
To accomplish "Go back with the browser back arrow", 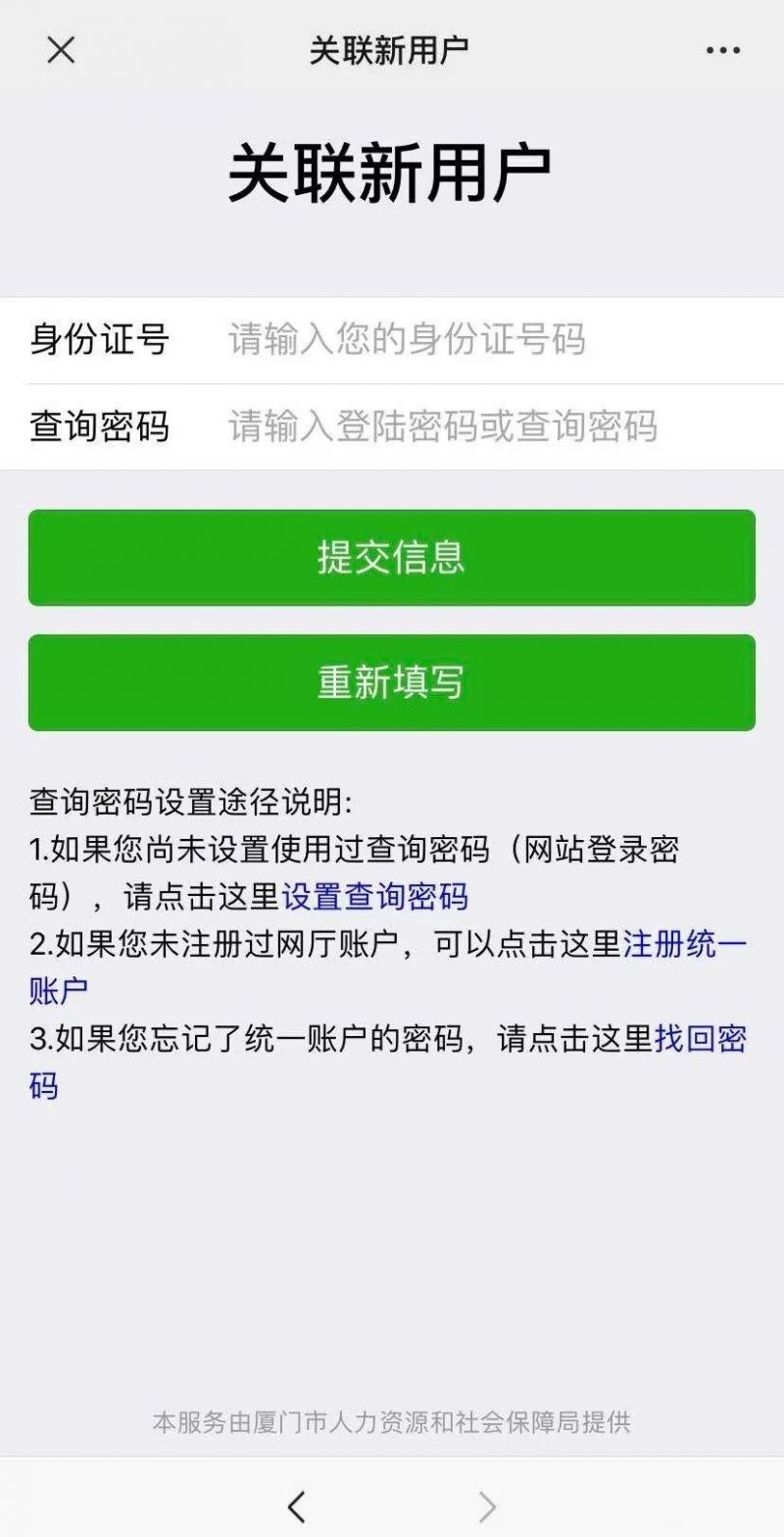I will pos(297,1506).
